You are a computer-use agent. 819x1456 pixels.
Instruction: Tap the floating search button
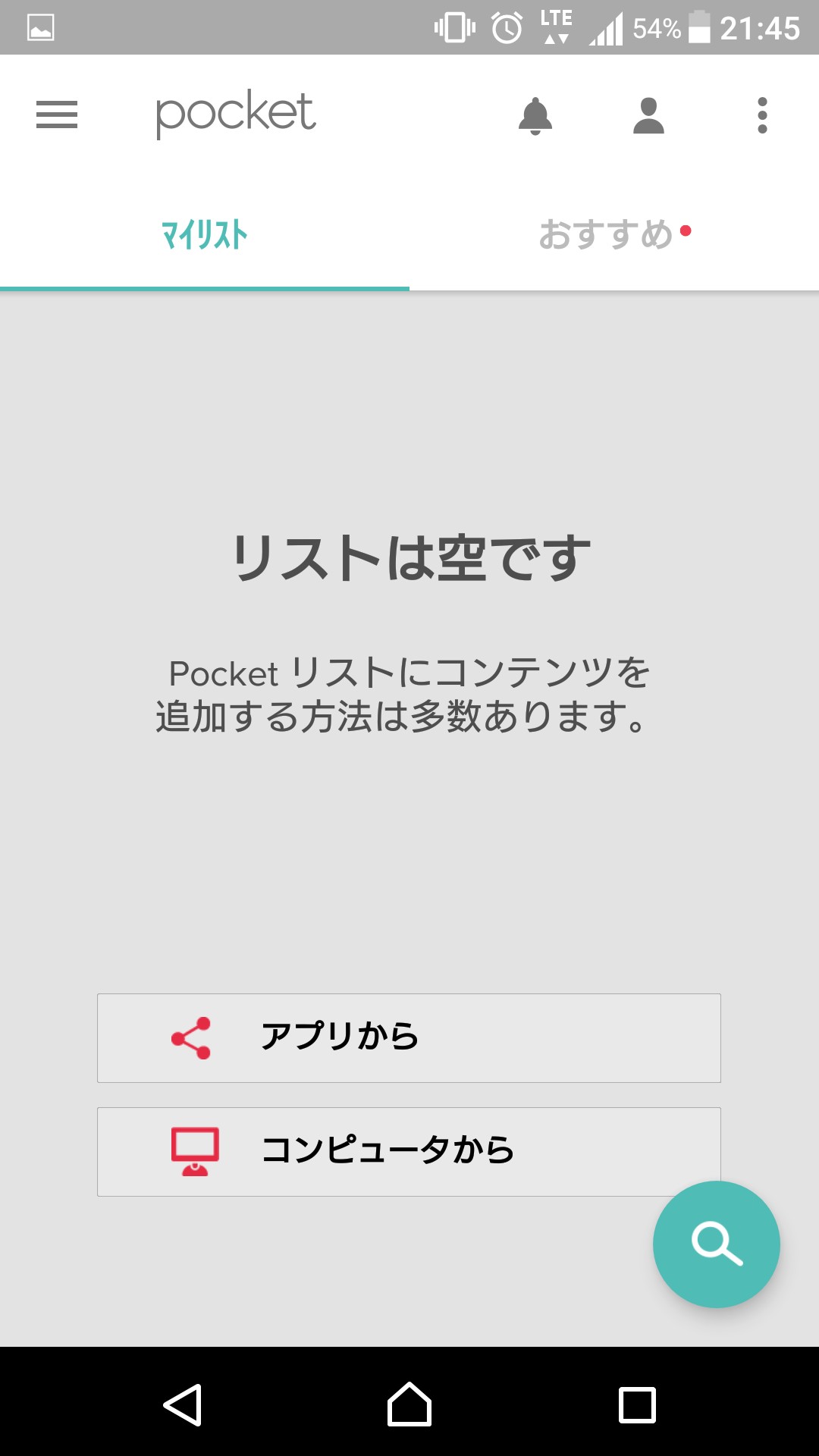tap(716, 1244)
